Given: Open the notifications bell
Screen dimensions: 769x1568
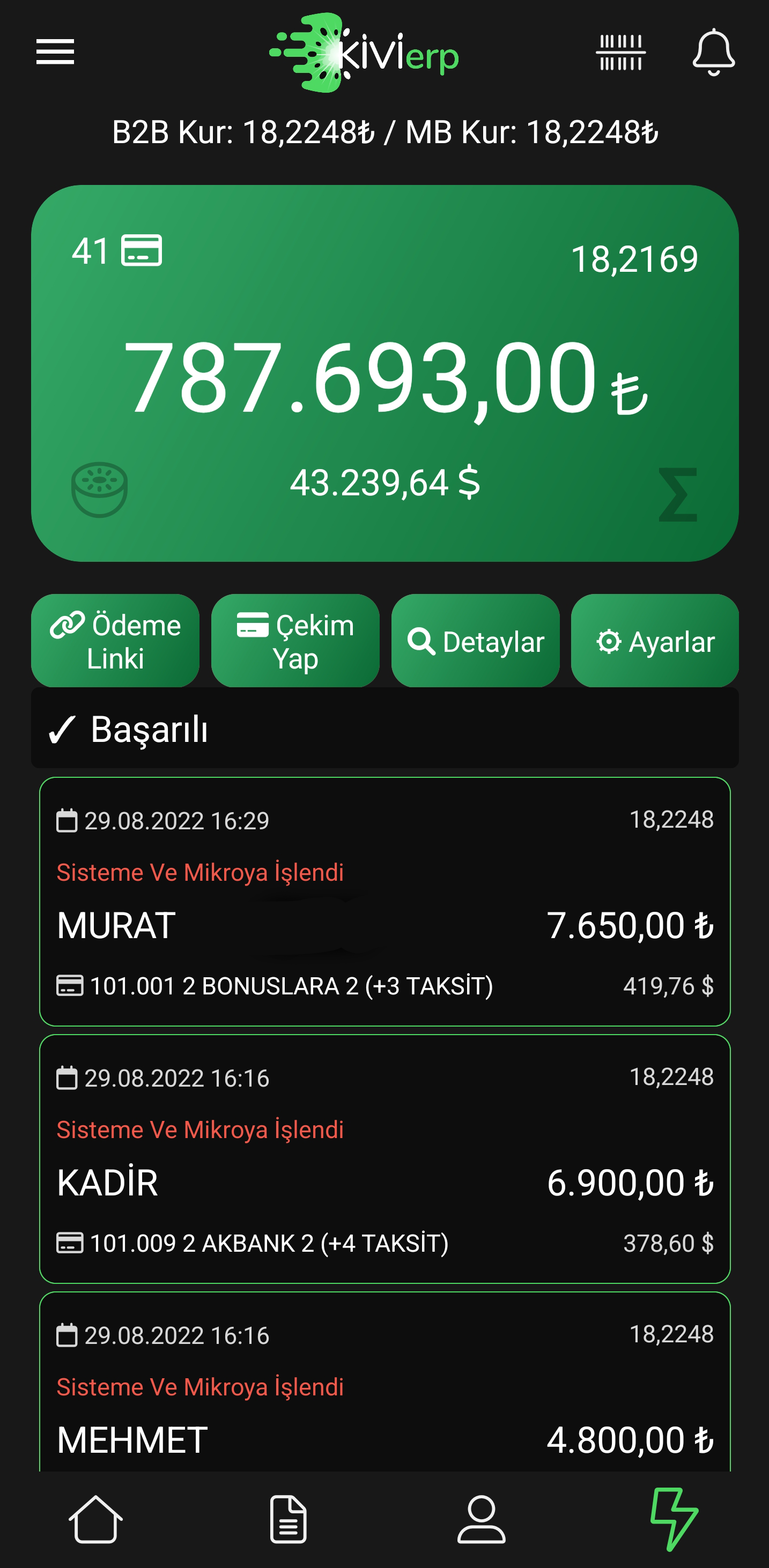Looking at the screenshot, I should 713,53.
